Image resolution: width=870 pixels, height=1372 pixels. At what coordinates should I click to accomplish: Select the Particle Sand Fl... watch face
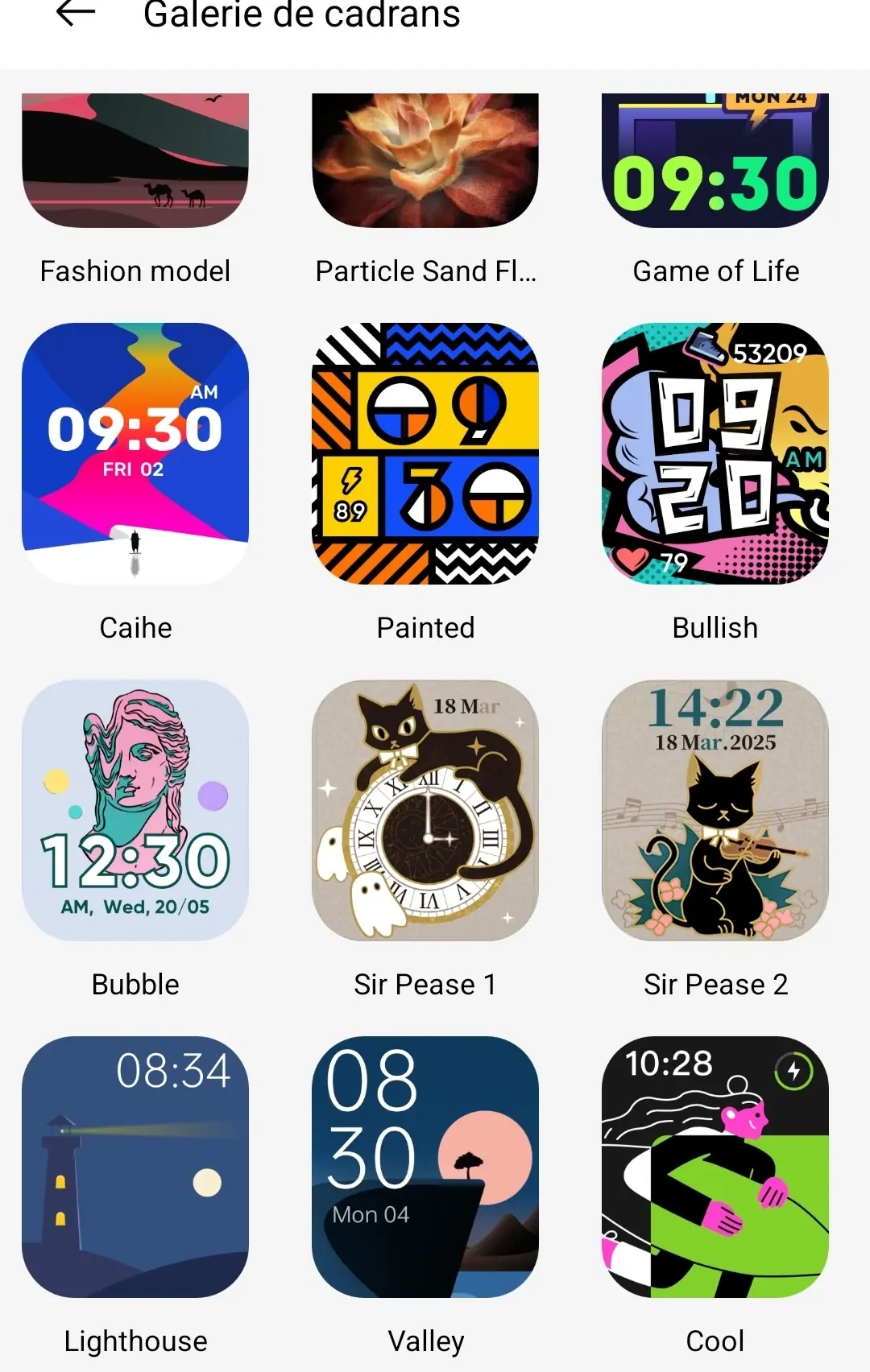[425, 161]
